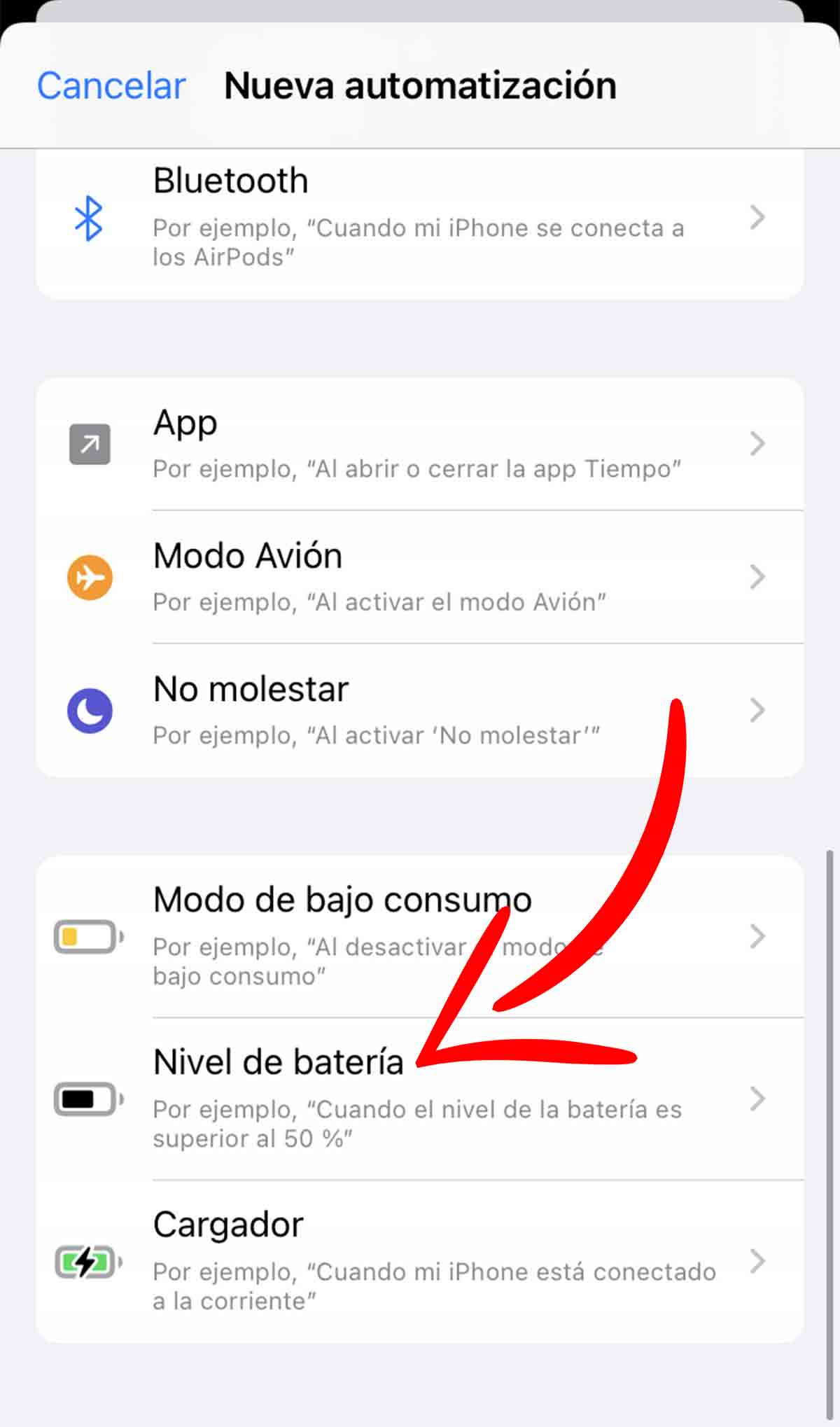Tap Cancelar to dismiss new automation

[111, 86]
